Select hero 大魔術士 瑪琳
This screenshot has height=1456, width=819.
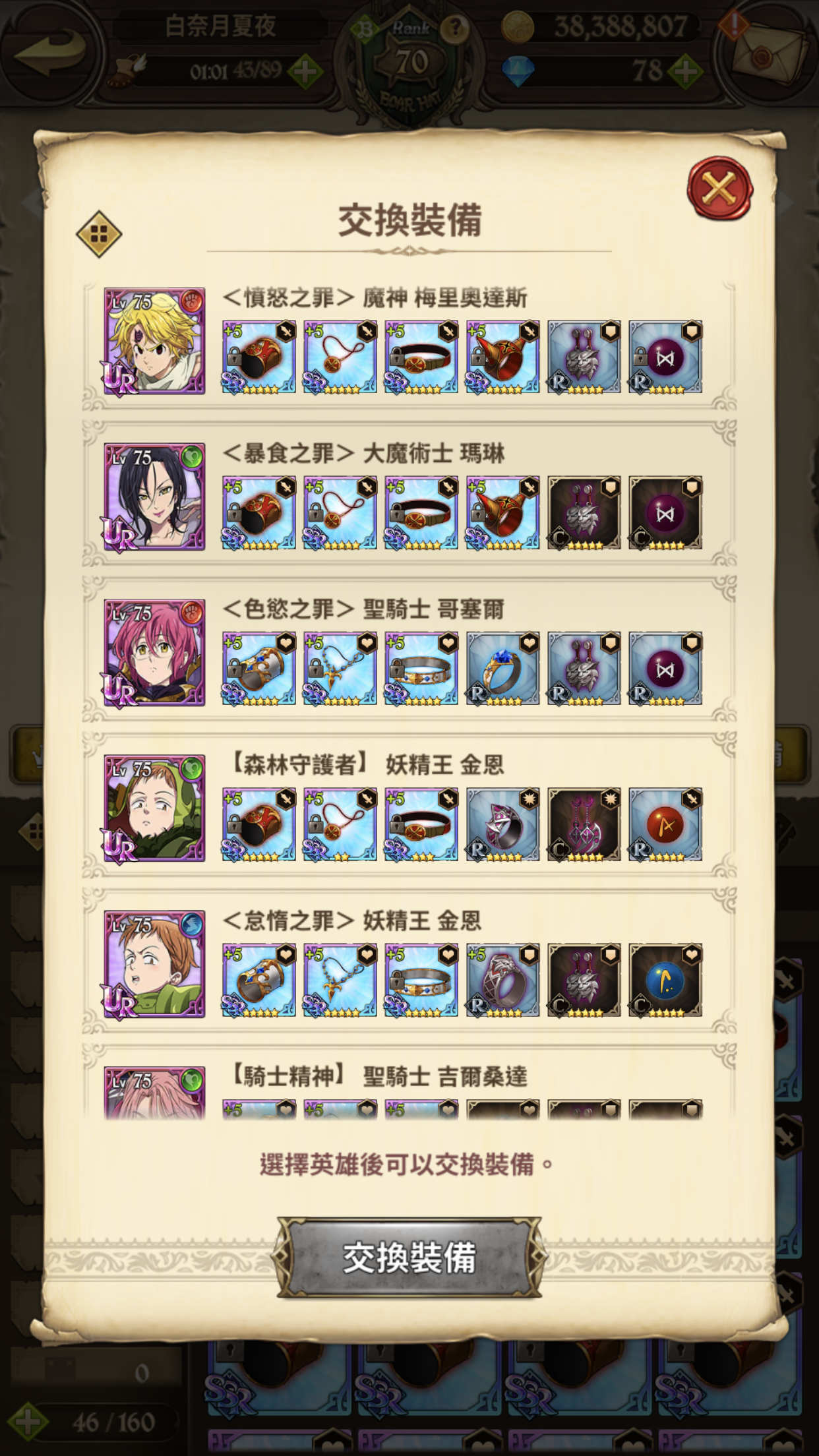pyautogui.click(x=409, y=497)
